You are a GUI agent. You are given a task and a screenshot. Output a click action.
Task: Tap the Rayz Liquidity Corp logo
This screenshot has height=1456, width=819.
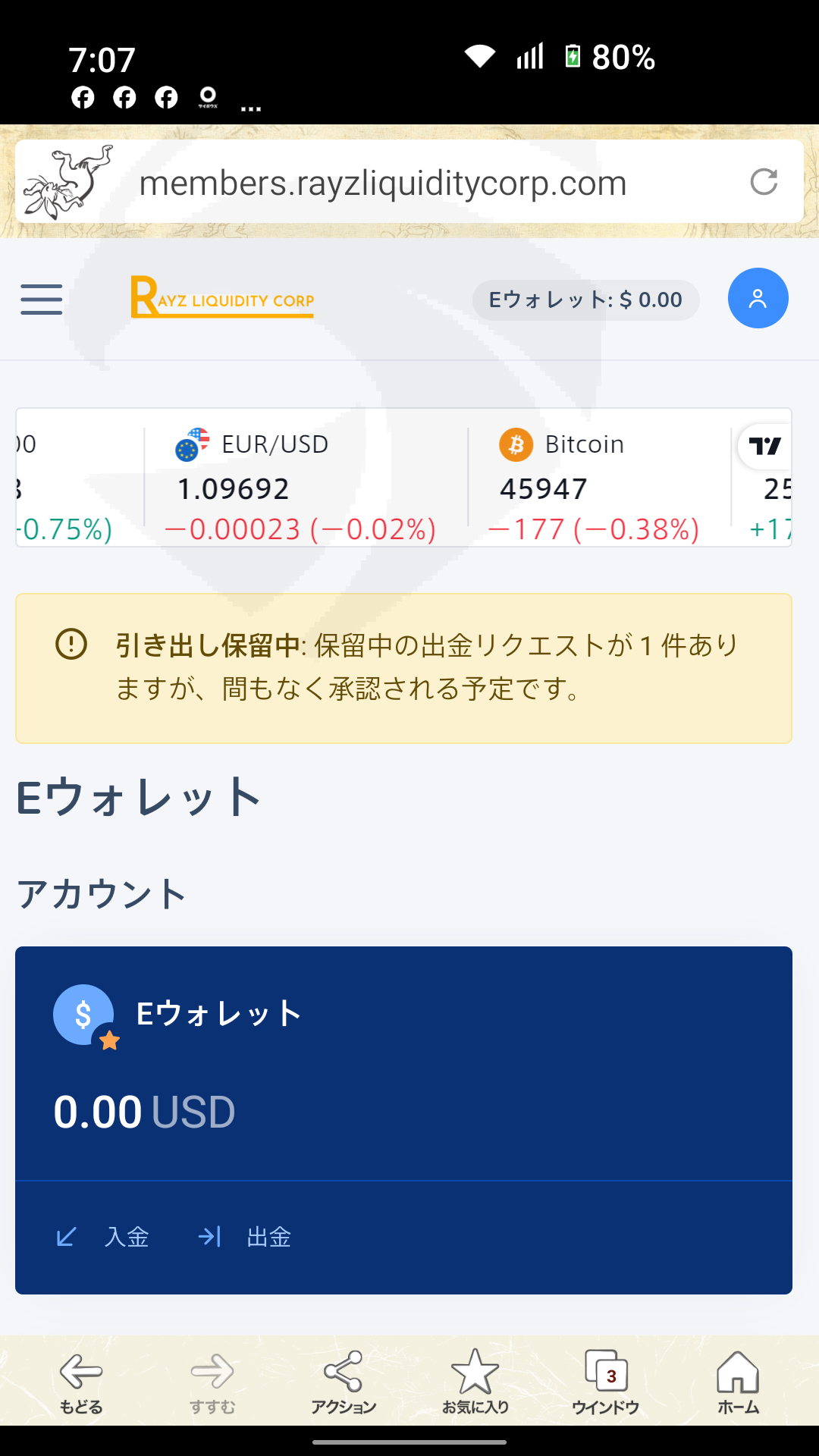pyautogui.click(x=222, y=297)
